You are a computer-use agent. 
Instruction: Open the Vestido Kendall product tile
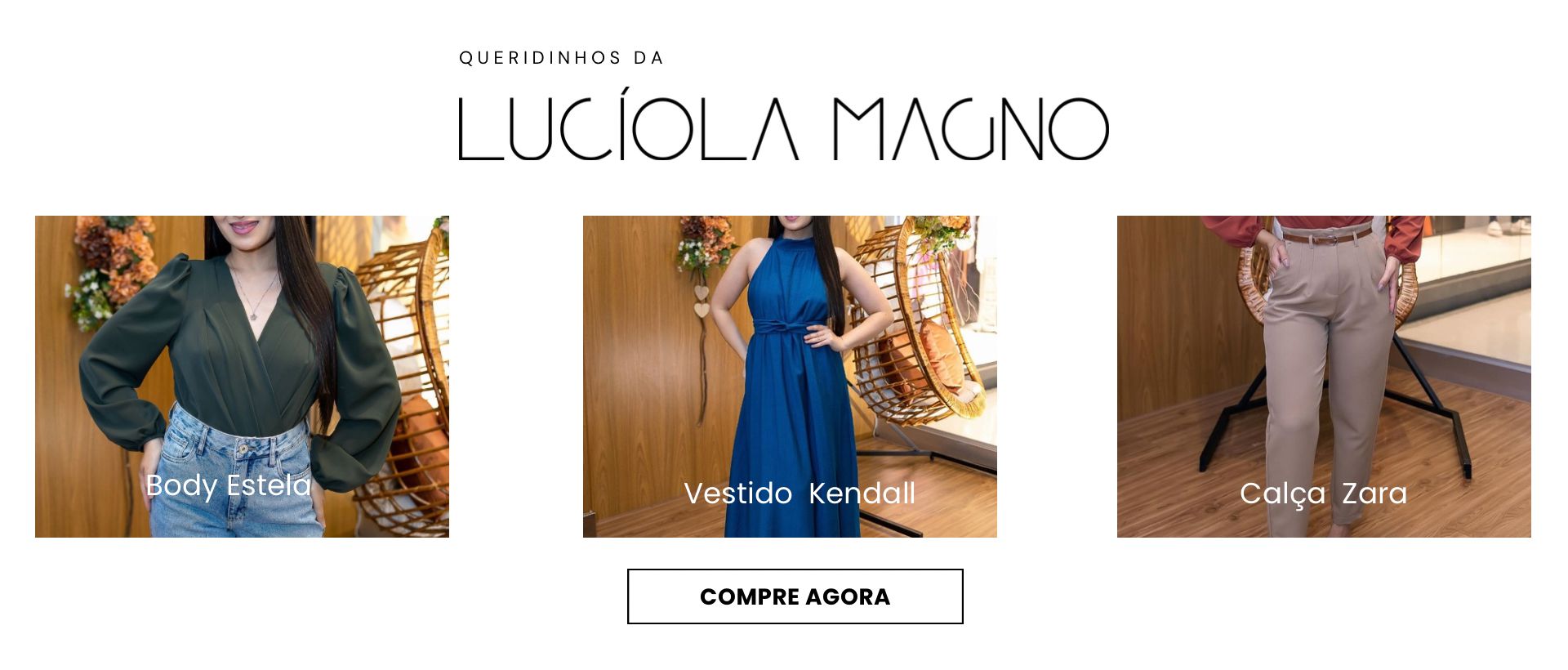790,377
